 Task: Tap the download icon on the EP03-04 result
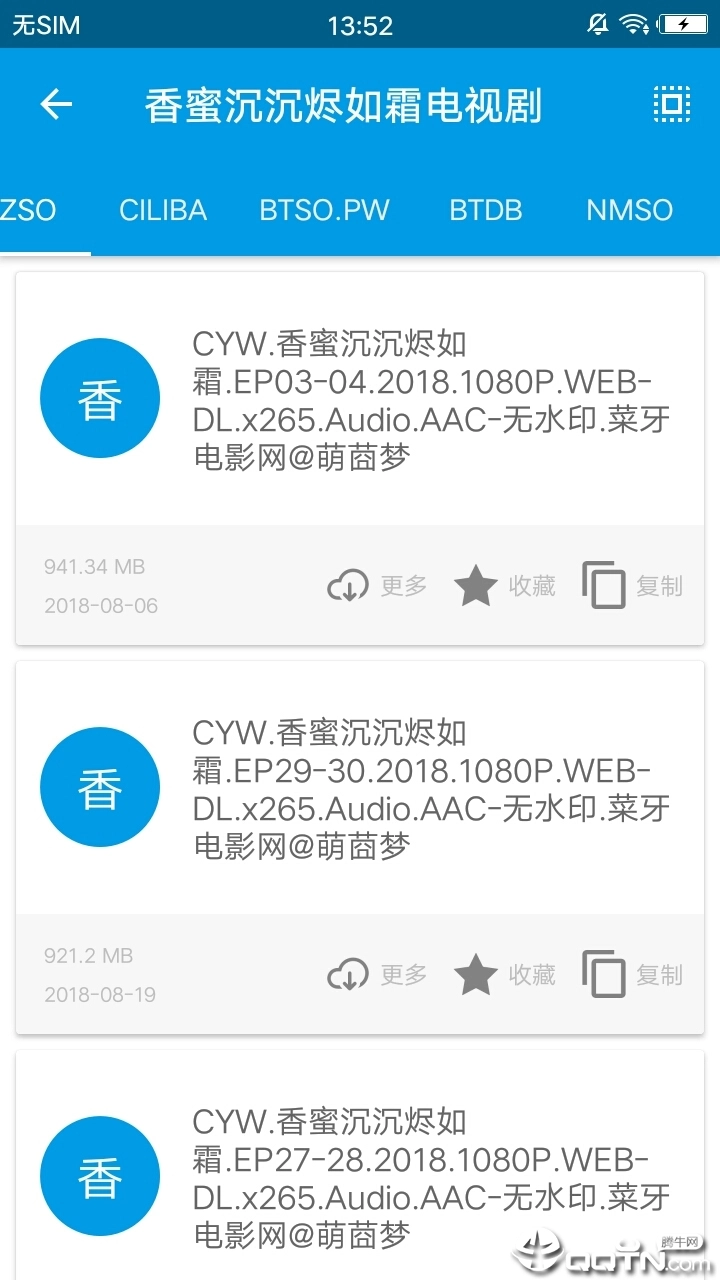point(348,586)
